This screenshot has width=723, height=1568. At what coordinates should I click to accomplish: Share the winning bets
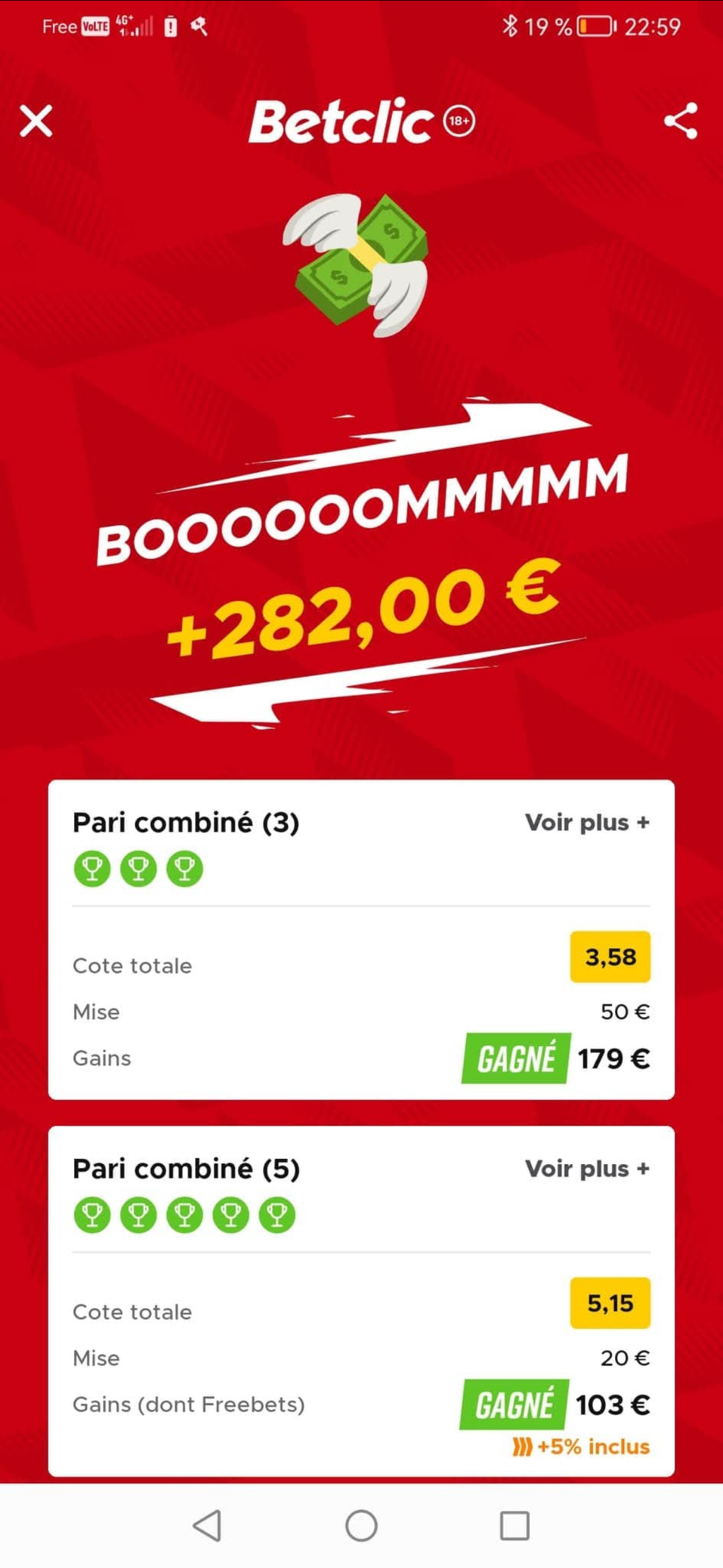681,121
